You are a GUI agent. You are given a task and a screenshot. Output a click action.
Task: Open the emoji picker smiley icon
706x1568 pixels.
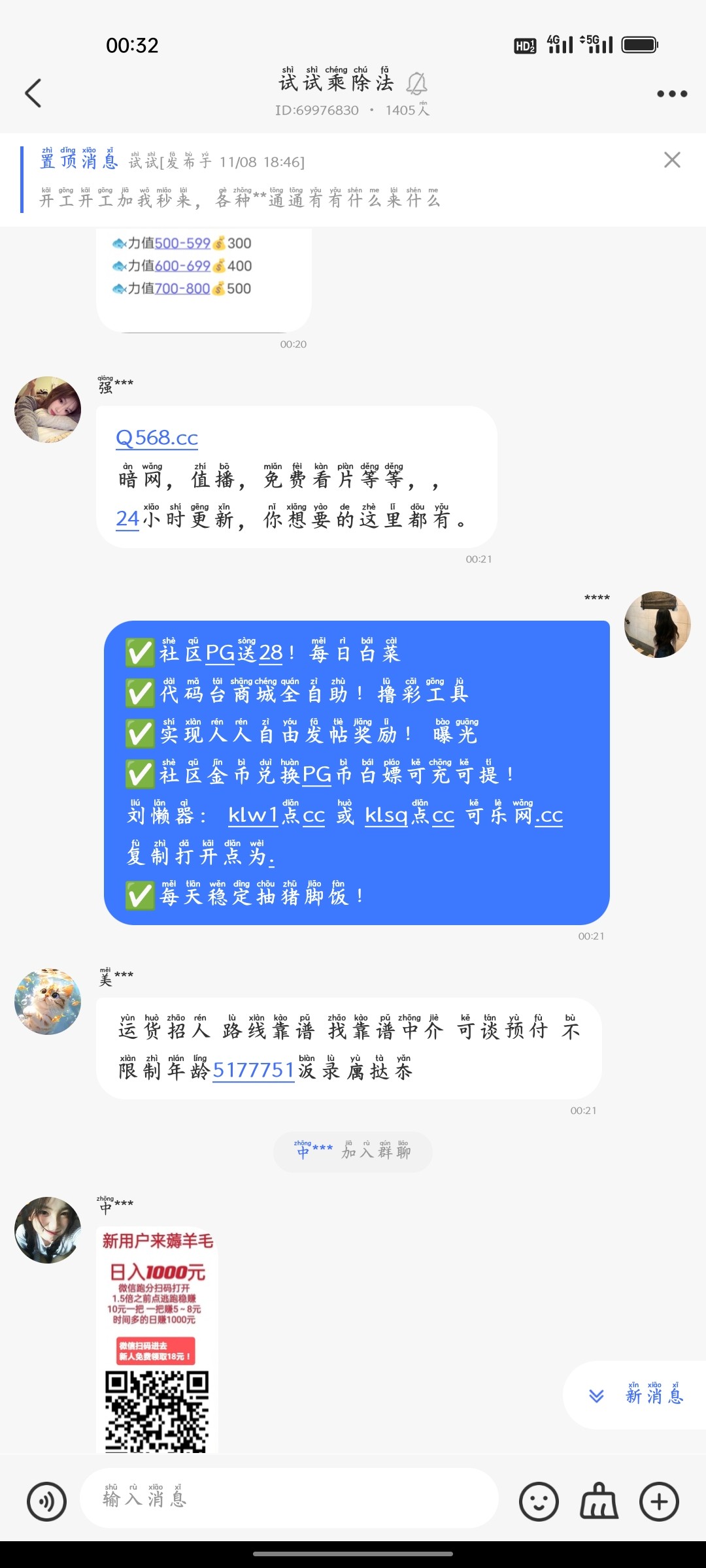pyautogui.click(x=537, y=1499)
